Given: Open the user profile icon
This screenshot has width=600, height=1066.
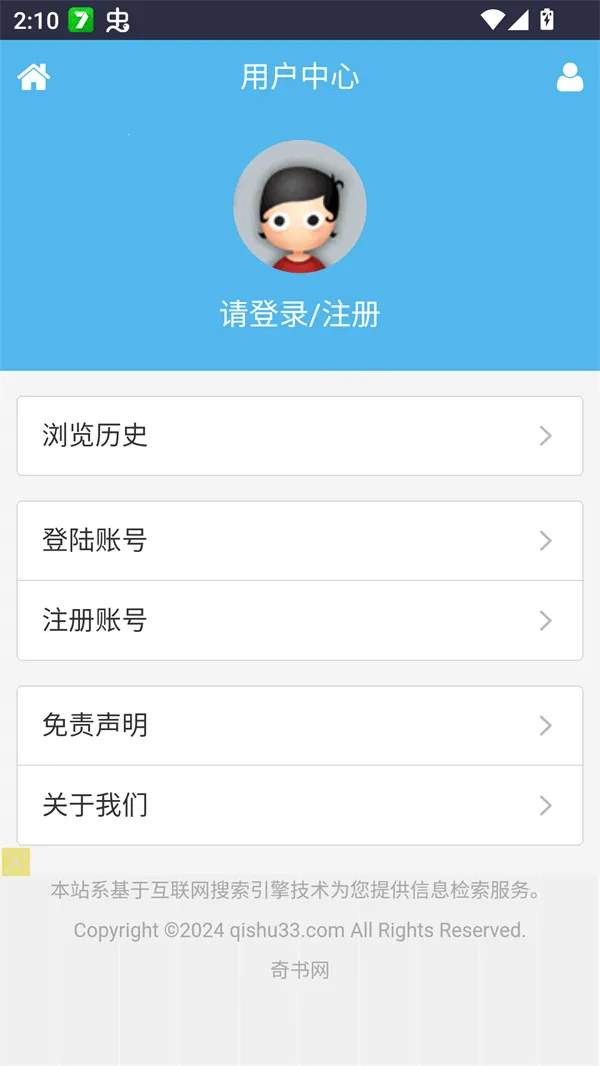Looking at the screenshot, I should click(569, 77).
